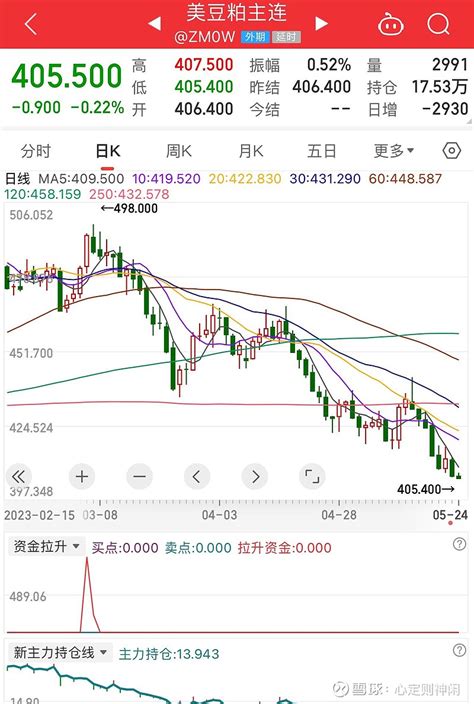Switch to the next contract with right triangle
Screen dimensions: 474x704
coord(321,23)
